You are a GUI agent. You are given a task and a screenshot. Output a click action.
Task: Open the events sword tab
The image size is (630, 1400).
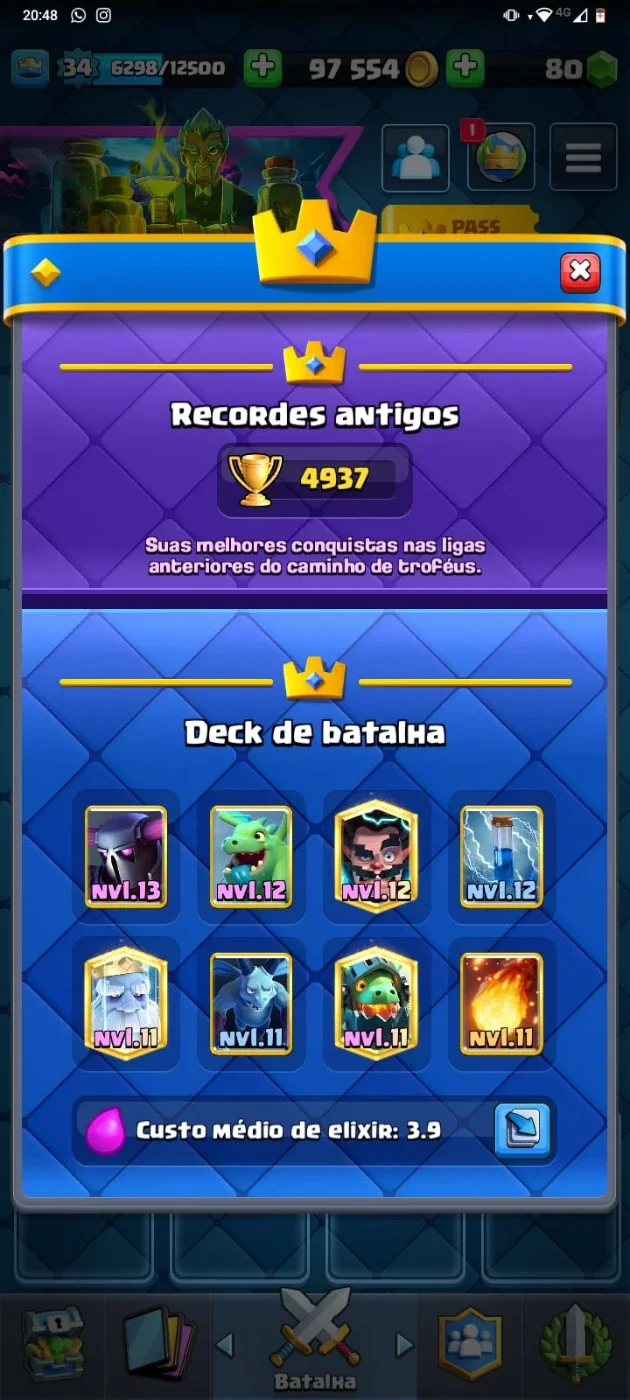pyautogui.click(x=575, y=1344)
